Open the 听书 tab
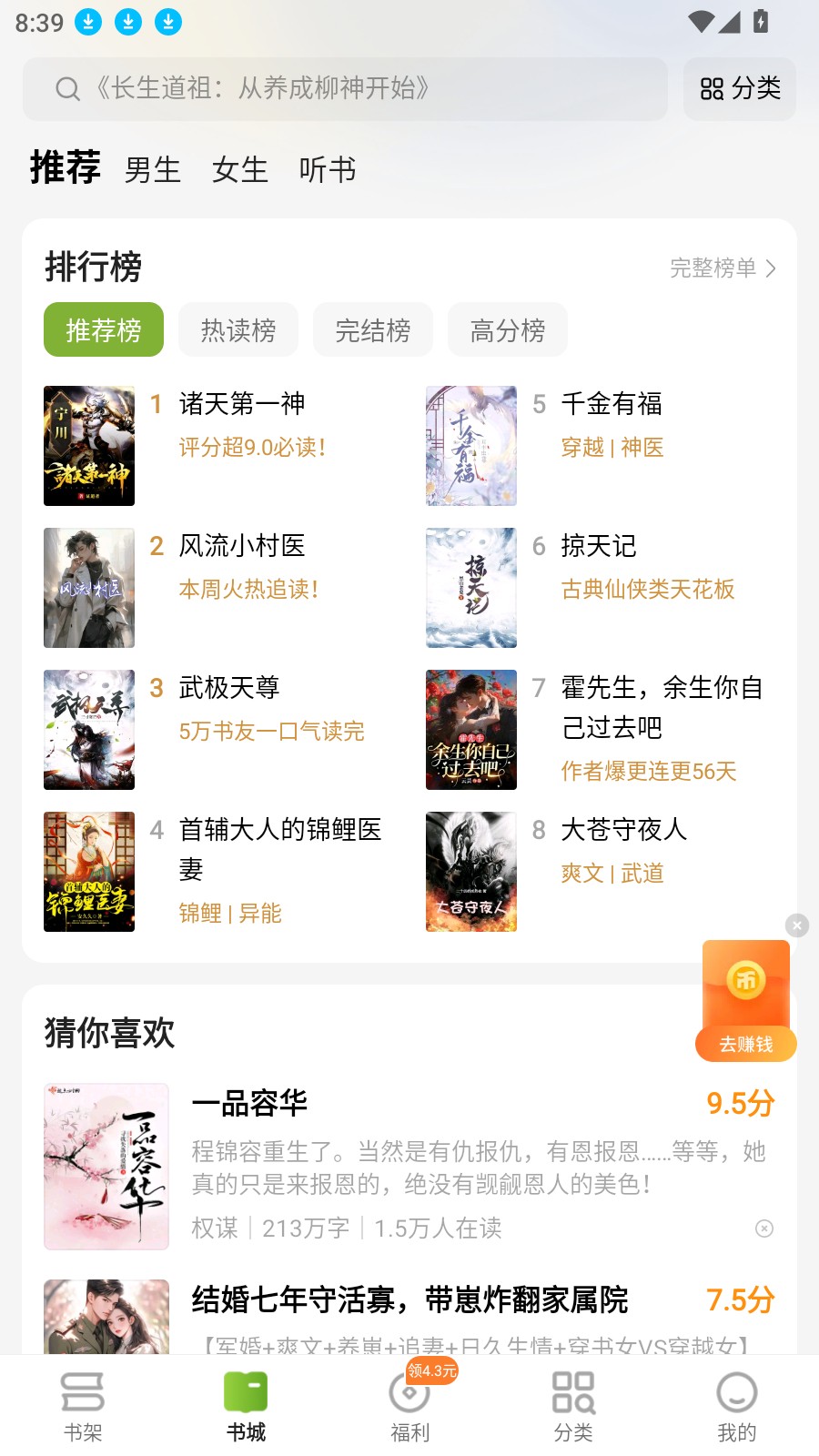 pos(326,169)
